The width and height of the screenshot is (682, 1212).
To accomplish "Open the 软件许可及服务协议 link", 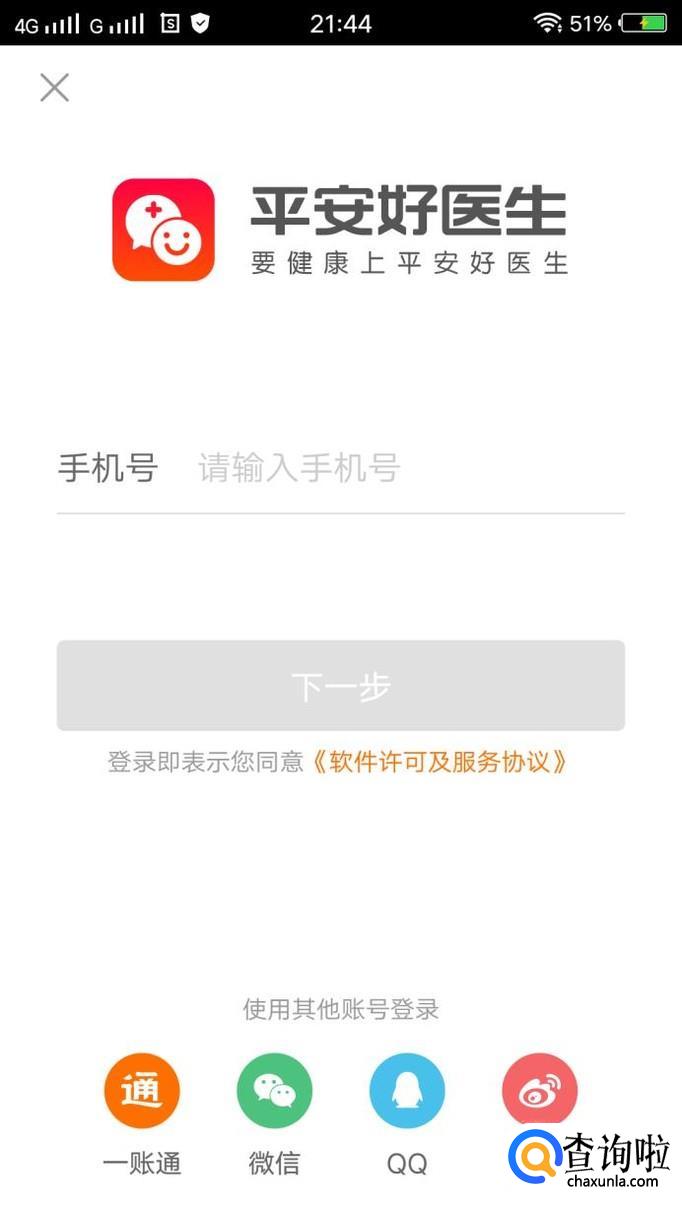I will coord(438,763).
